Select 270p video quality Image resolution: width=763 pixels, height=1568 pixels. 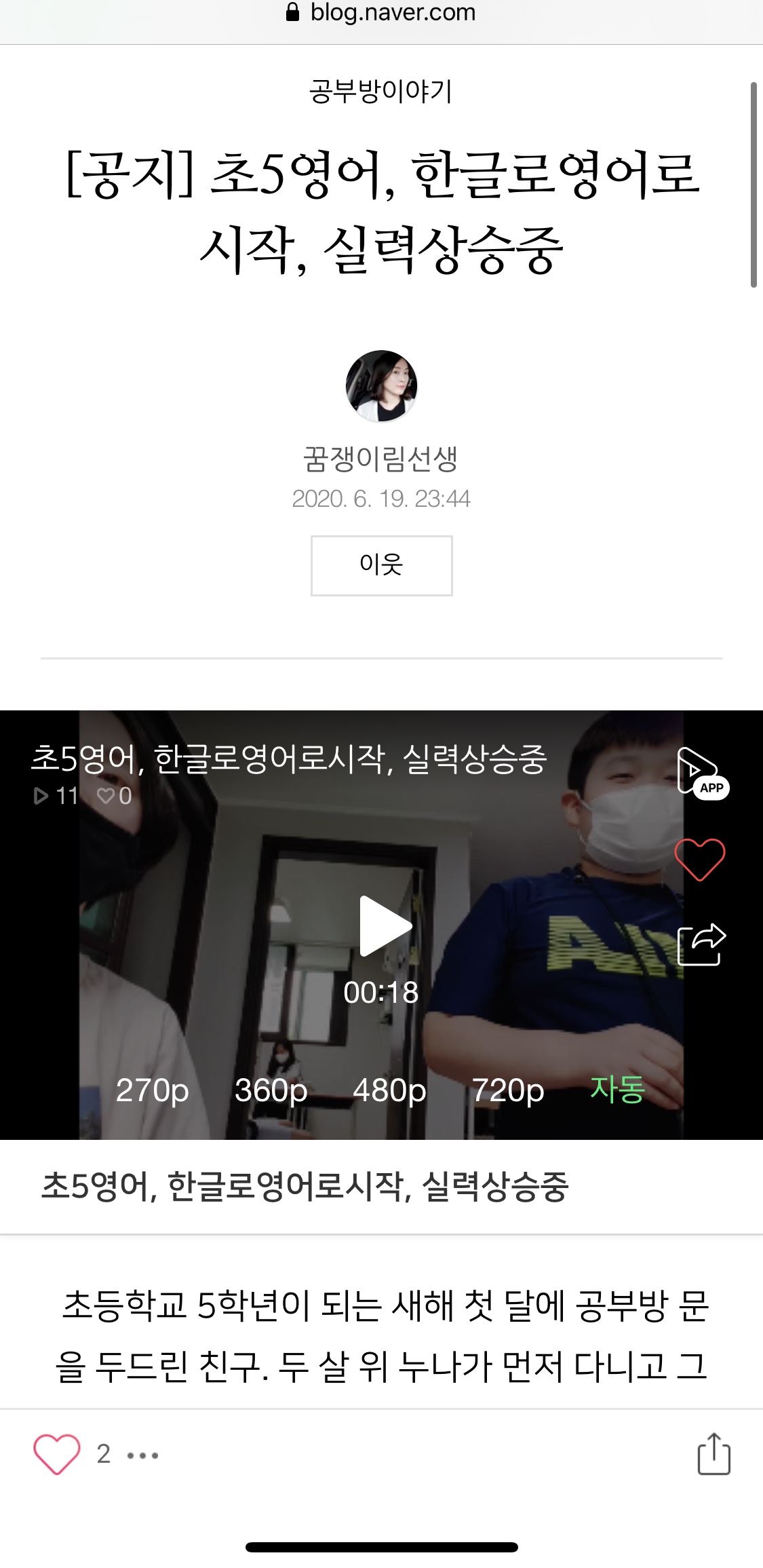pos(152,1090)
